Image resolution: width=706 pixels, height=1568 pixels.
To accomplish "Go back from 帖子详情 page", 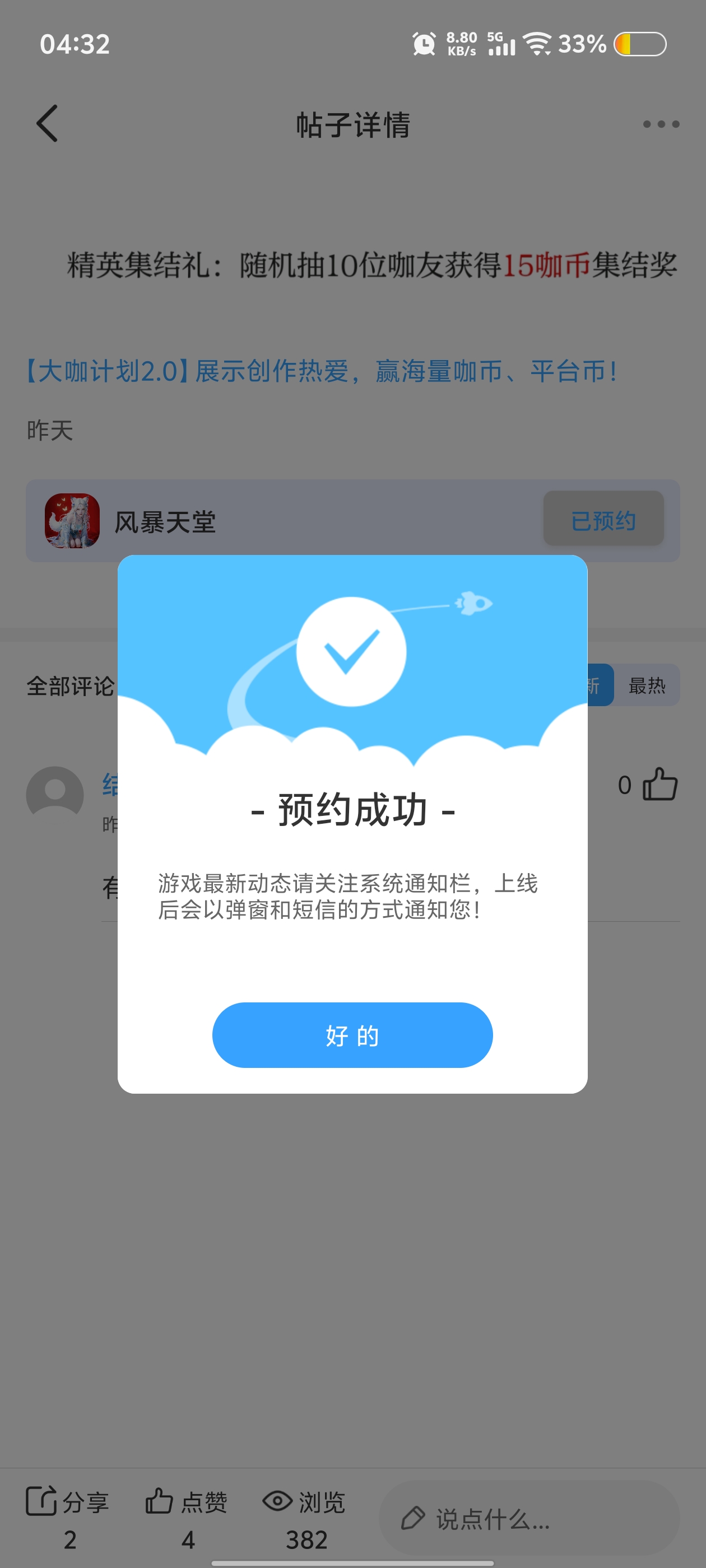I will pos(47,124).
